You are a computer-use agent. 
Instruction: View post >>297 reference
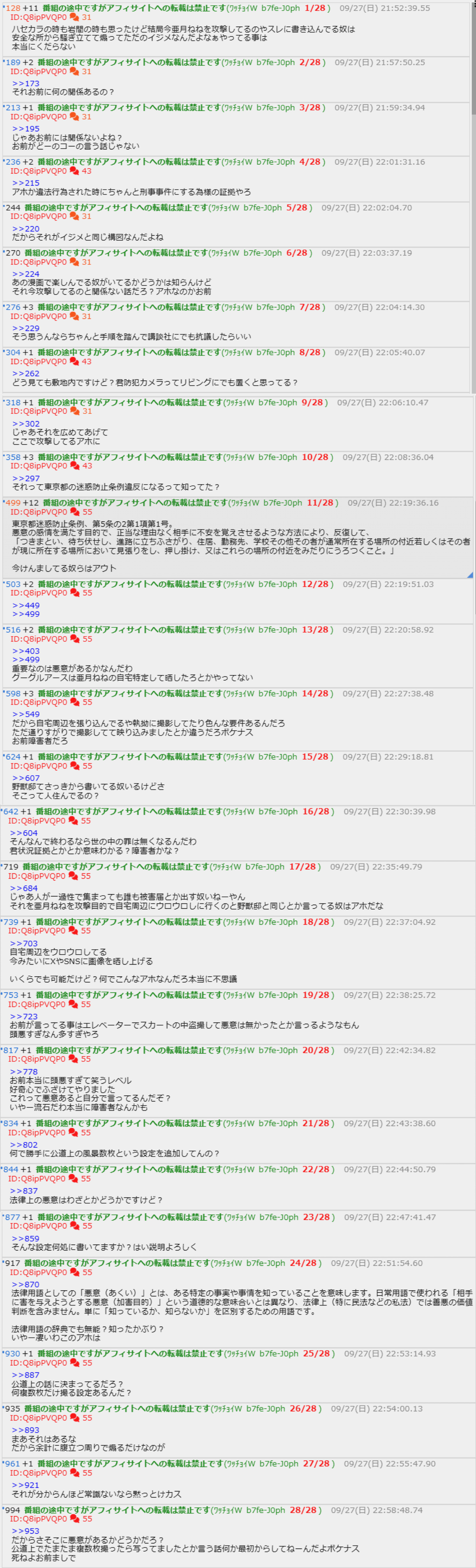click(26, 478)
